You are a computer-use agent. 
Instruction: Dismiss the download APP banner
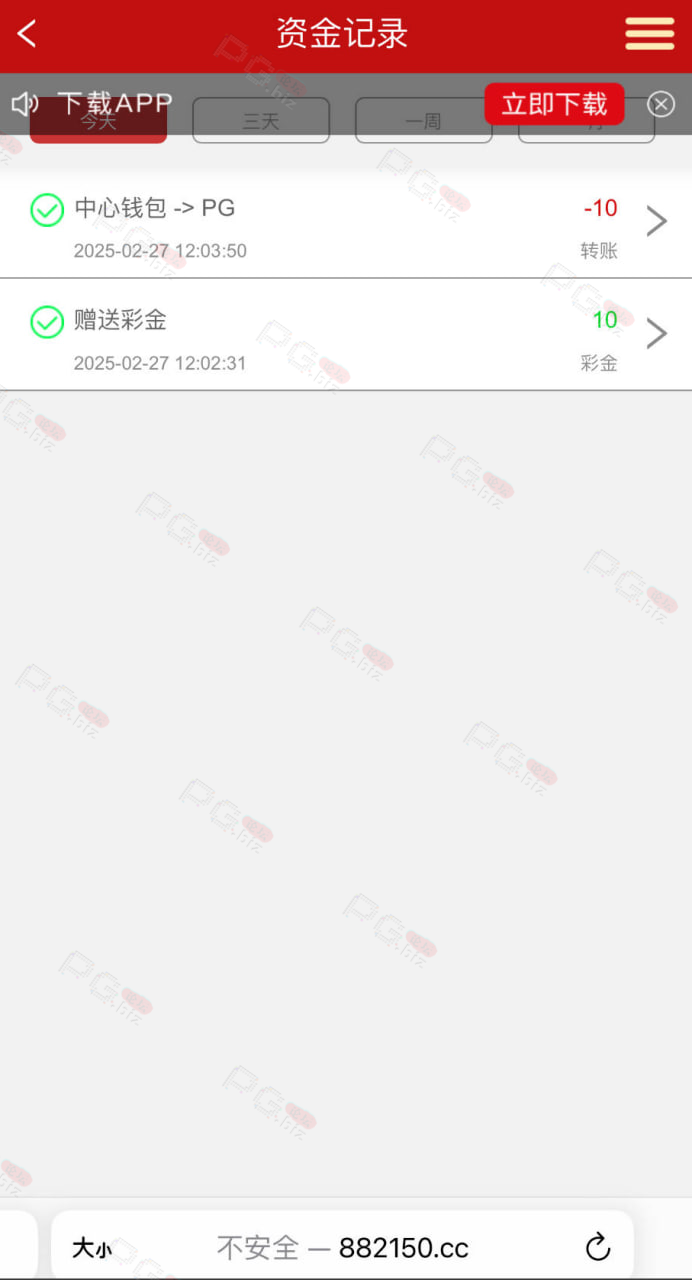(661, 104)
